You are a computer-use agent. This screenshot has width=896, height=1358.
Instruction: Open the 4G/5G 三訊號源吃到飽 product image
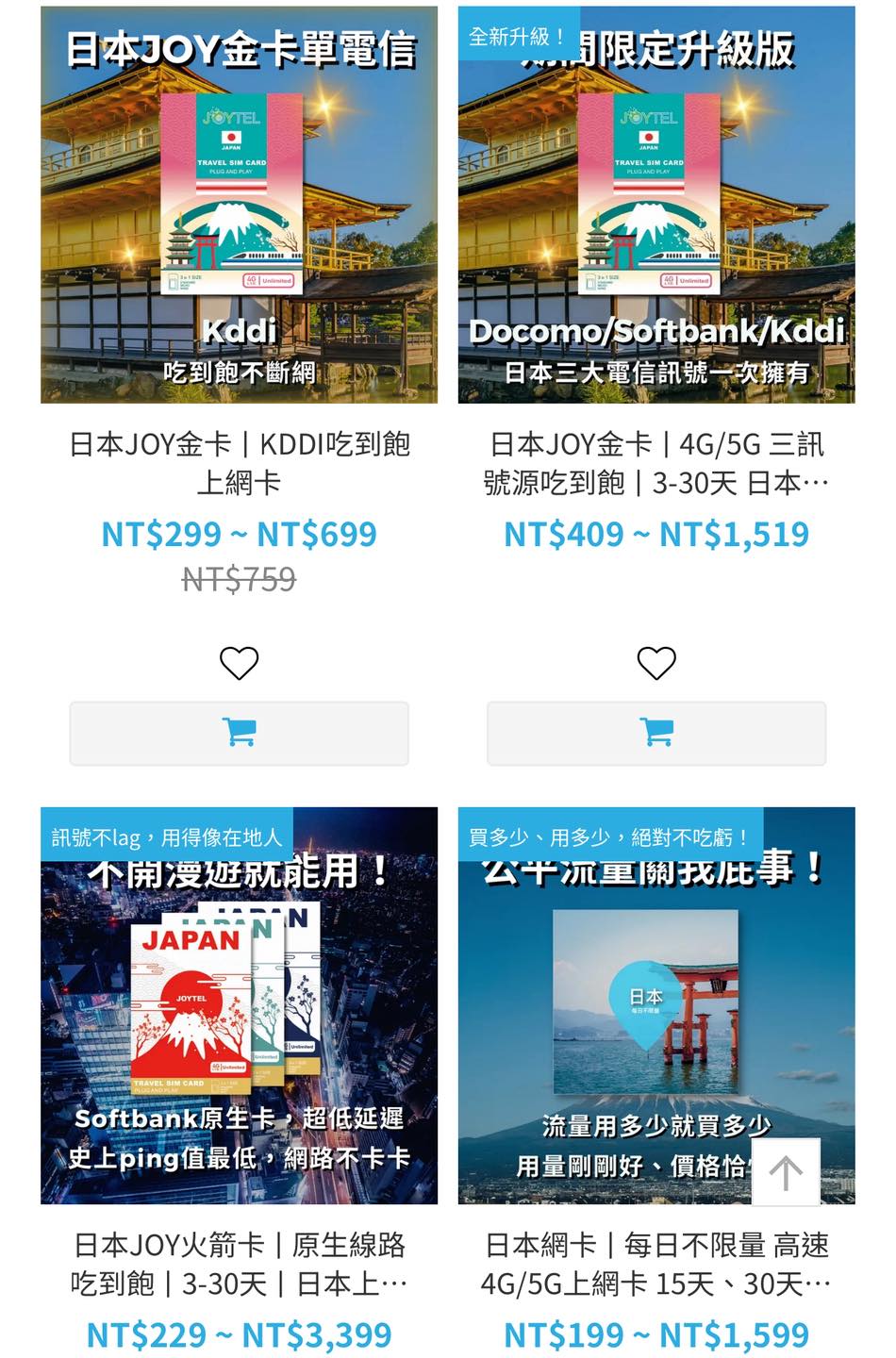(x=656, y=205)
